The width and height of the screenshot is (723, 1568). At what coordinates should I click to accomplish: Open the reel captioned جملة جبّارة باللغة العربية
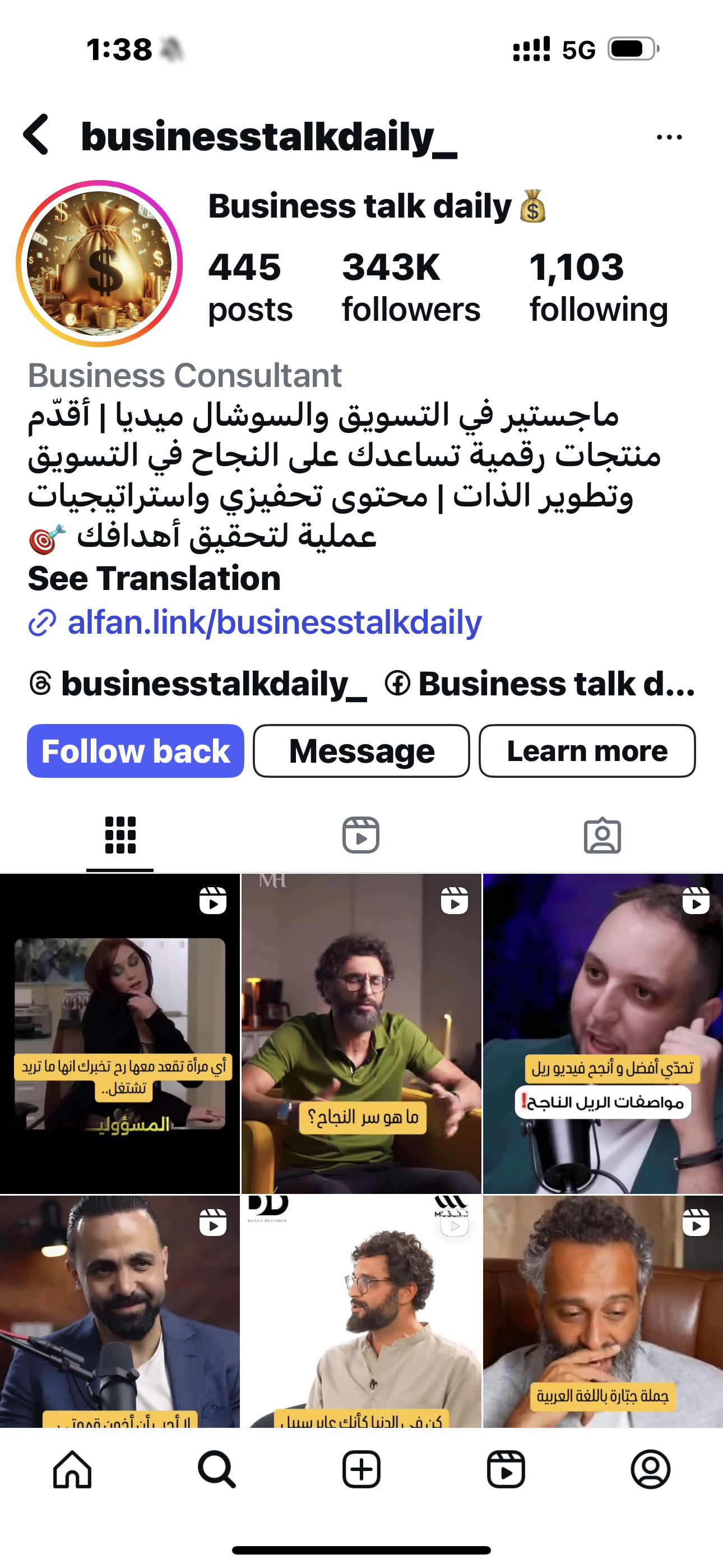click(x=602, y=1311)
